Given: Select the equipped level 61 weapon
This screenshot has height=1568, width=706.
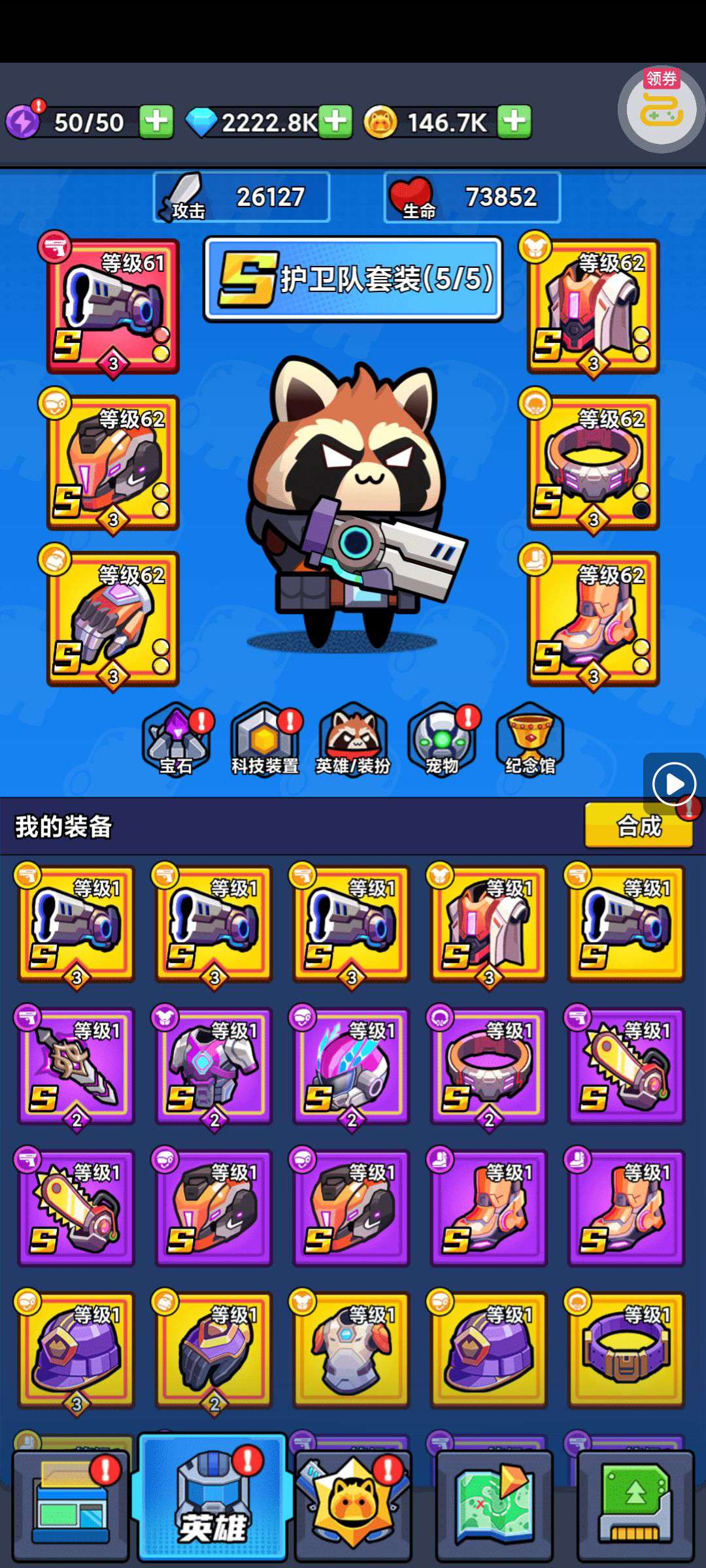Looking at the screenshot, I should pos(113,306).
